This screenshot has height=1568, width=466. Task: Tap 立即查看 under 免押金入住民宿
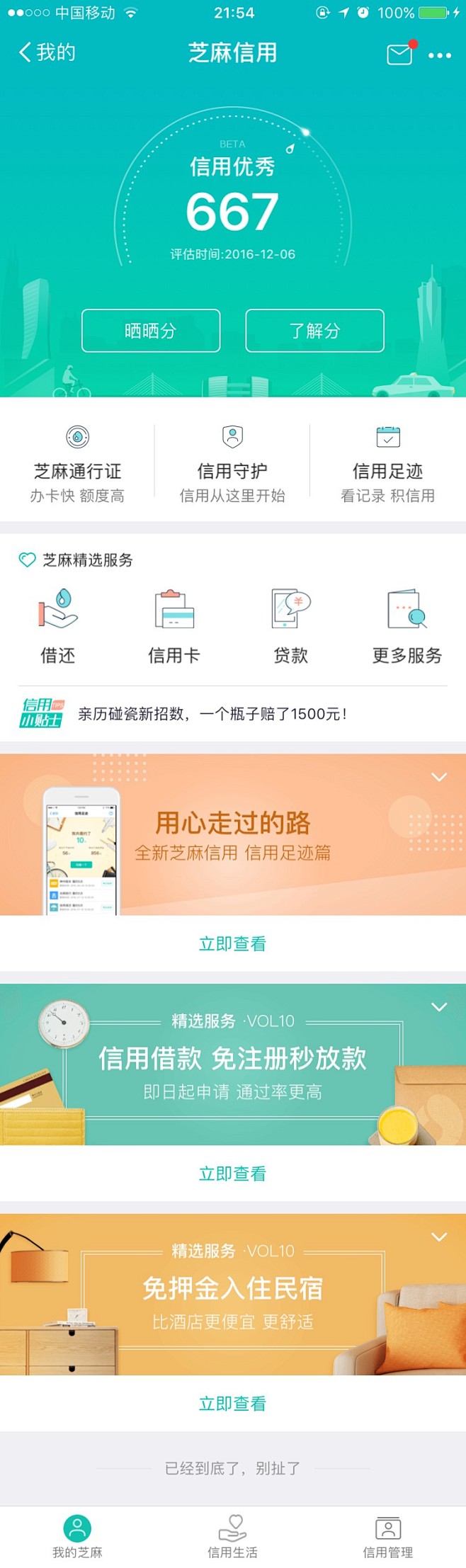(232, 1403)
